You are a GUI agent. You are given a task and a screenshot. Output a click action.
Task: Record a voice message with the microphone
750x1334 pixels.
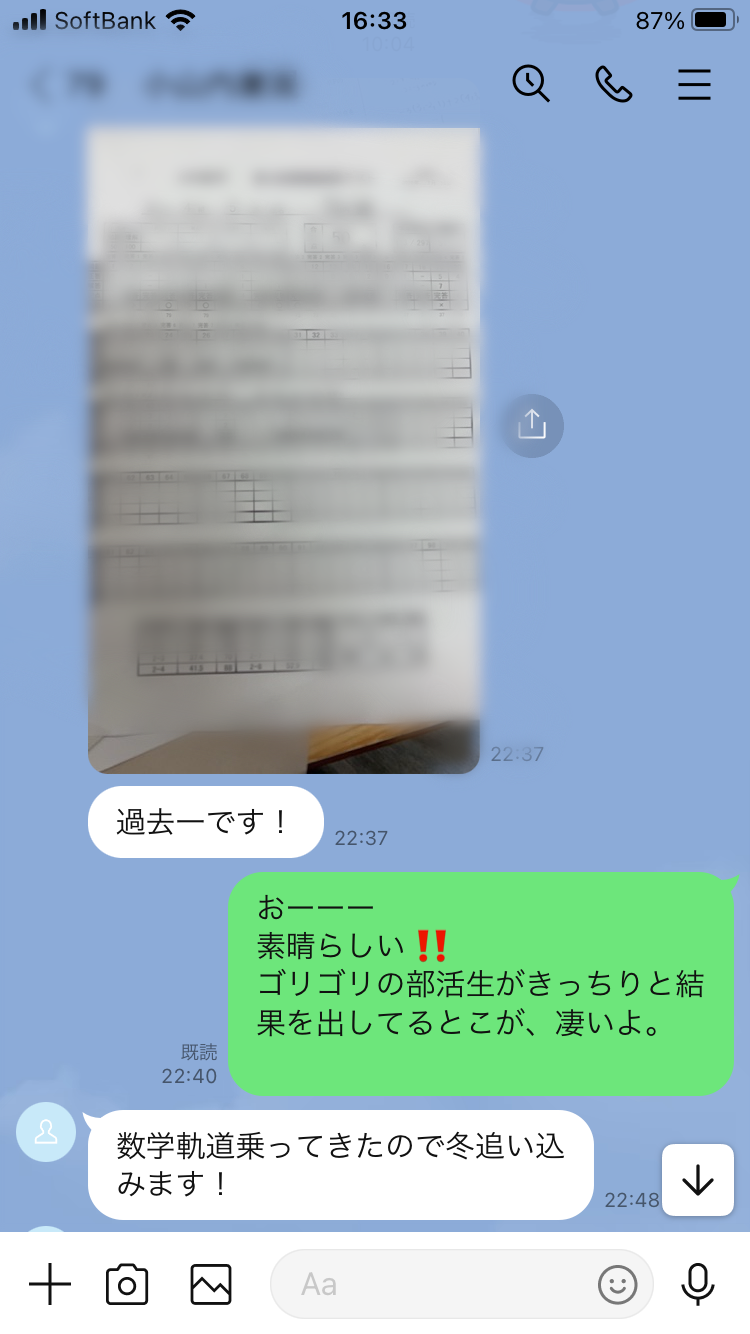[x=697, y=1284]
